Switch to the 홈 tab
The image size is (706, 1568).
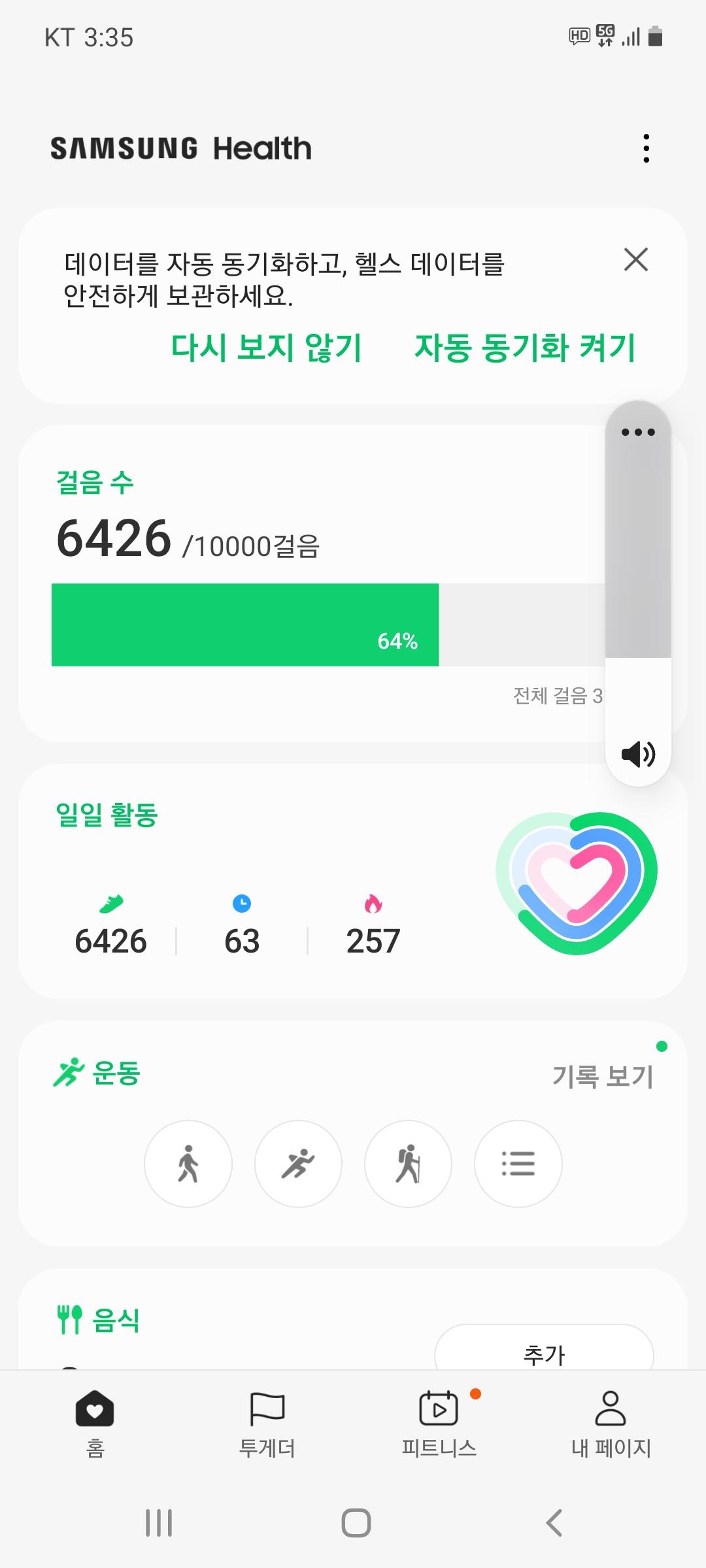click(x=95, y=1424)
